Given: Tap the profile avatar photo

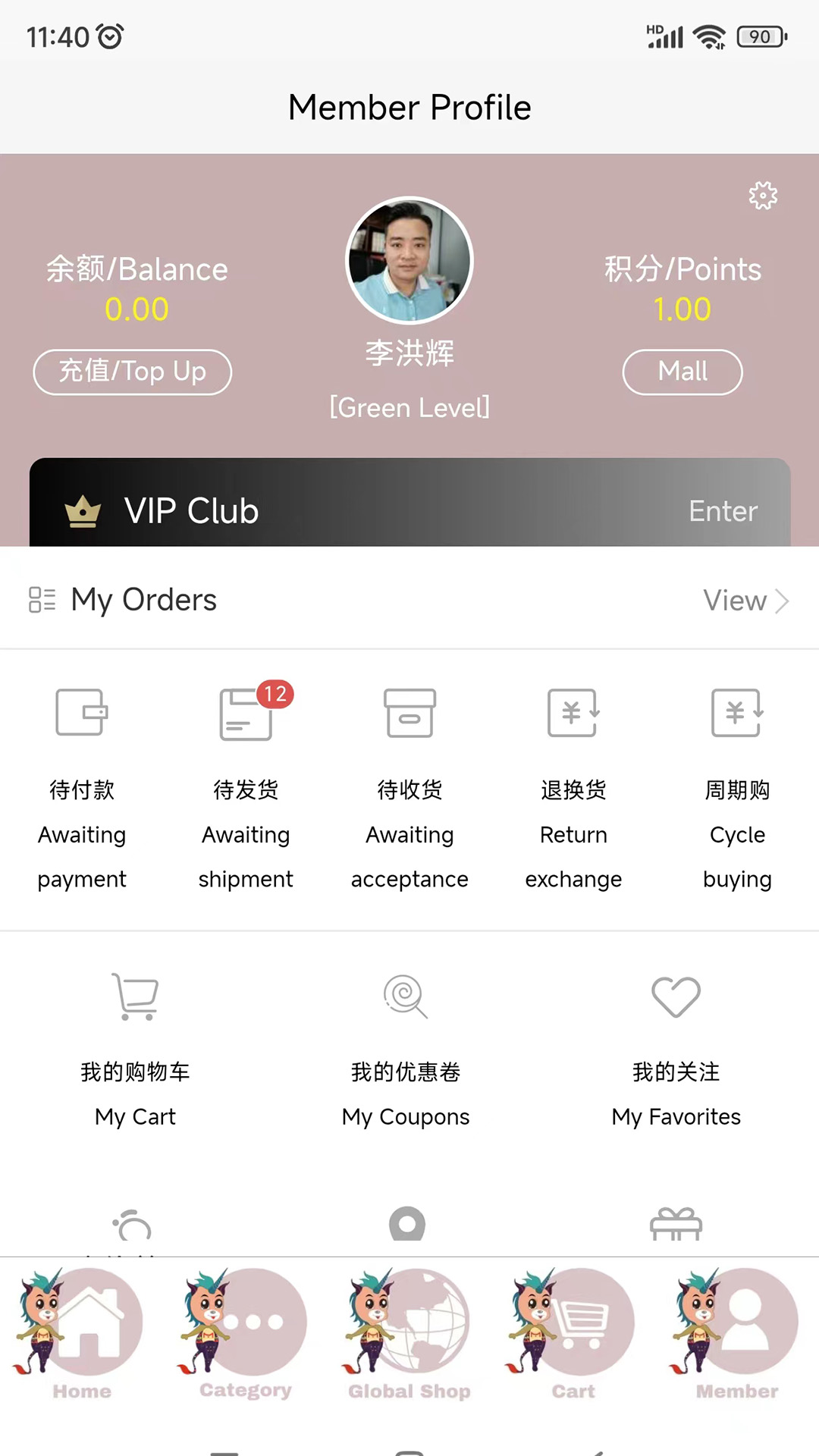Looking at the screenshot, I should click(x=409, y=261).
